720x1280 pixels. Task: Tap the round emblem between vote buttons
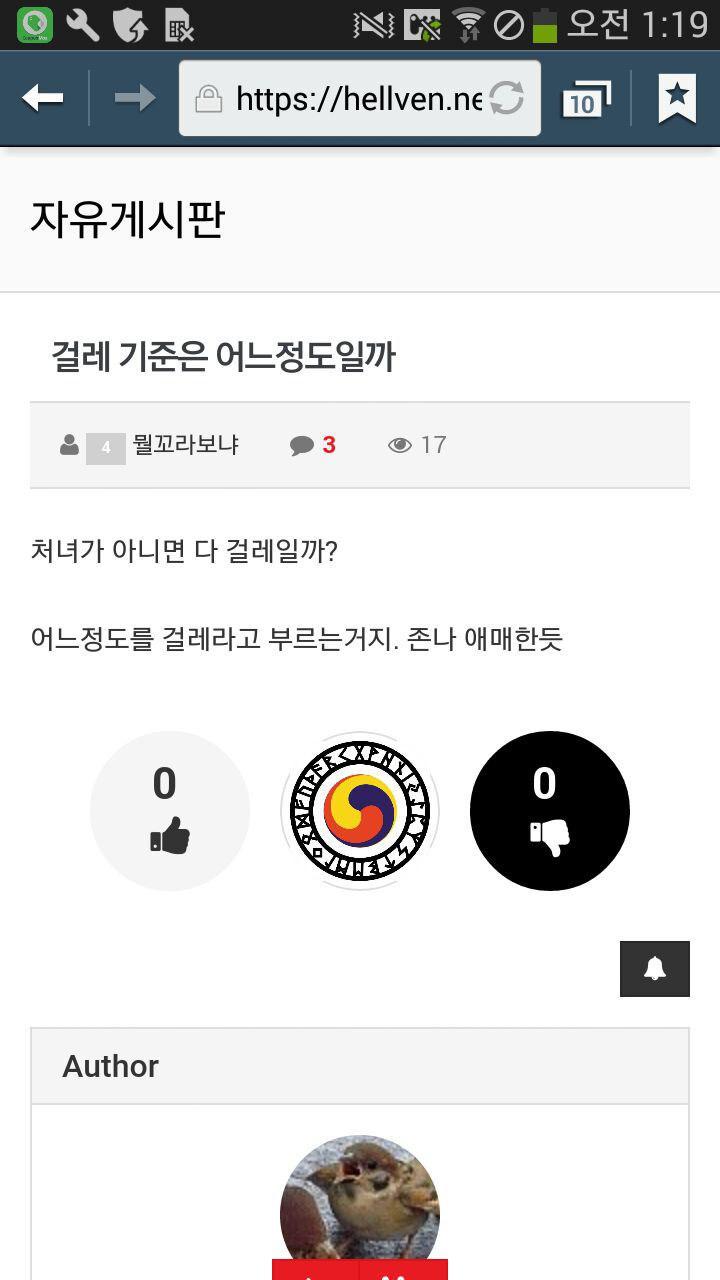pyautogui.click(x=360, y=811)
